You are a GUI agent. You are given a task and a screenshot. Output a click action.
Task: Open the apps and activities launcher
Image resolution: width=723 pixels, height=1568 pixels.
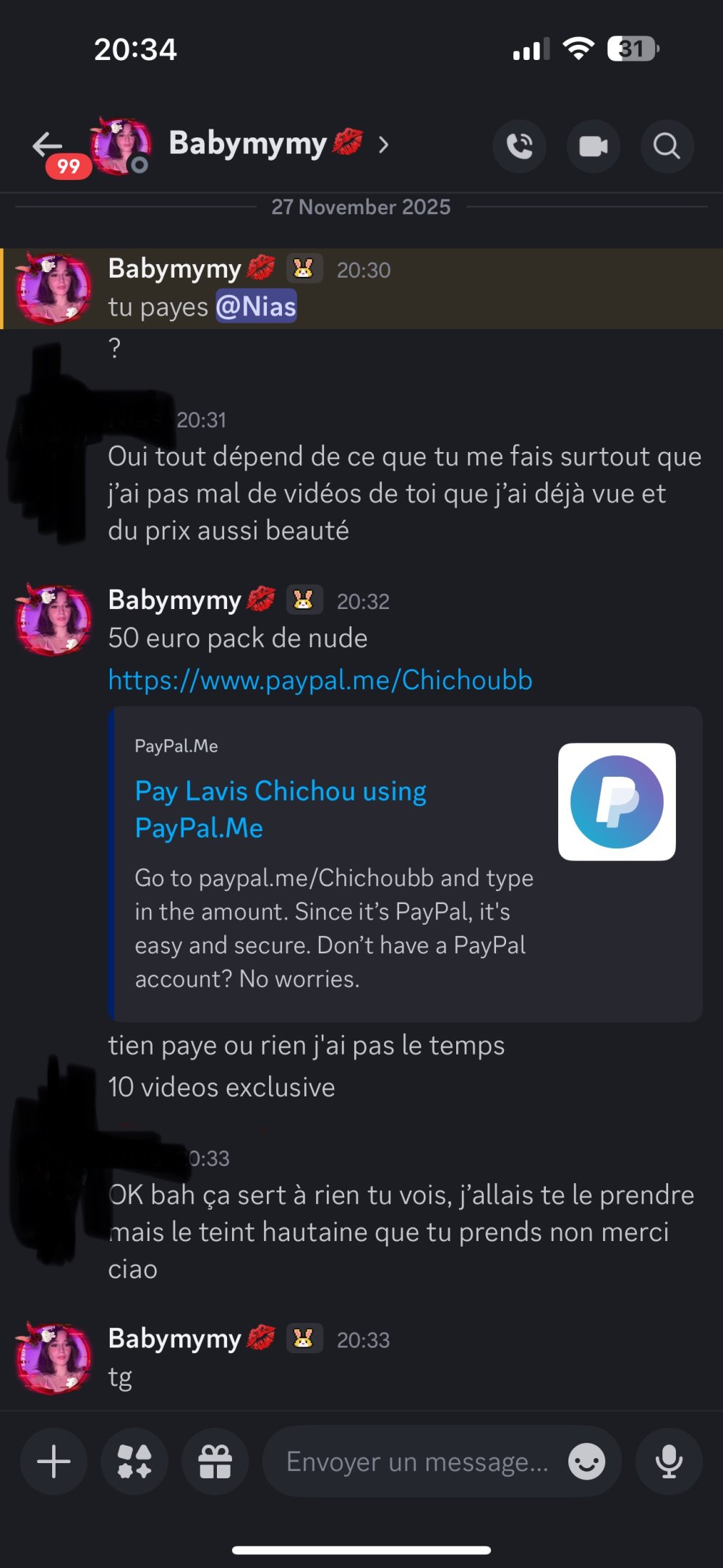tap(134, 1462)
